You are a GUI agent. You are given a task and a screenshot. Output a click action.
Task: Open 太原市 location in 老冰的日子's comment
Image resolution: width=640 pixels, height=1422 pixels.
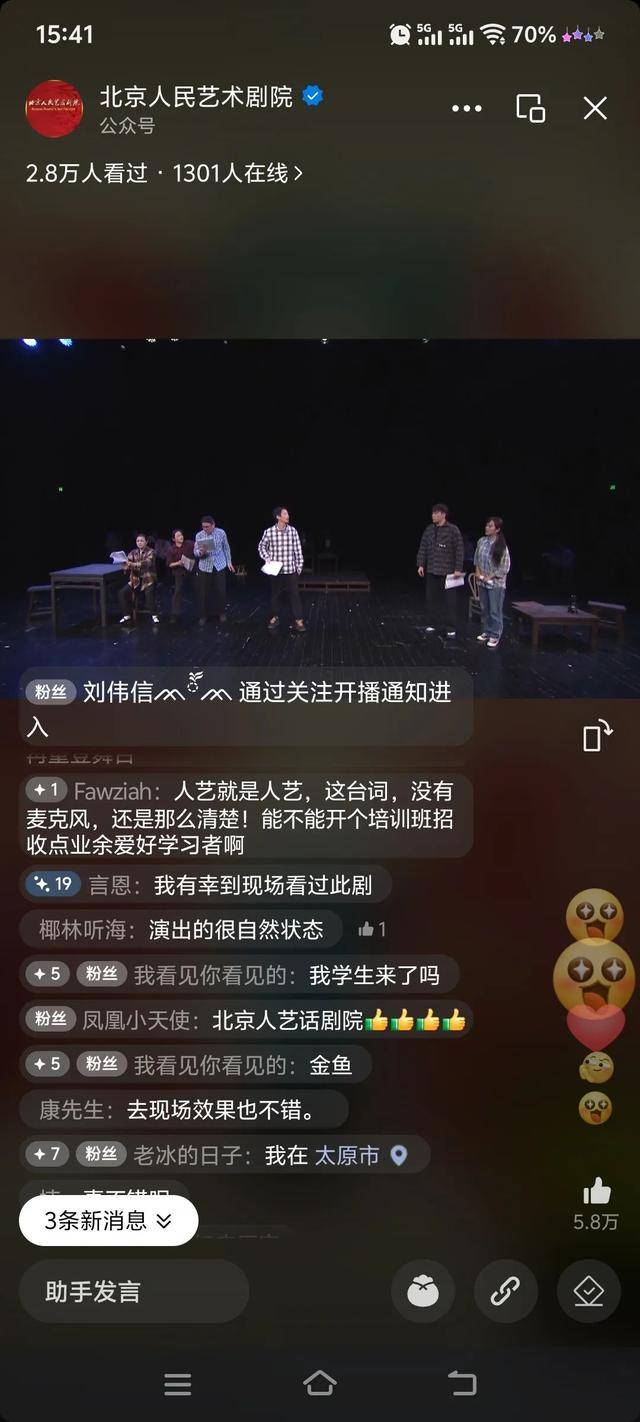click(x=360, y=1155)
